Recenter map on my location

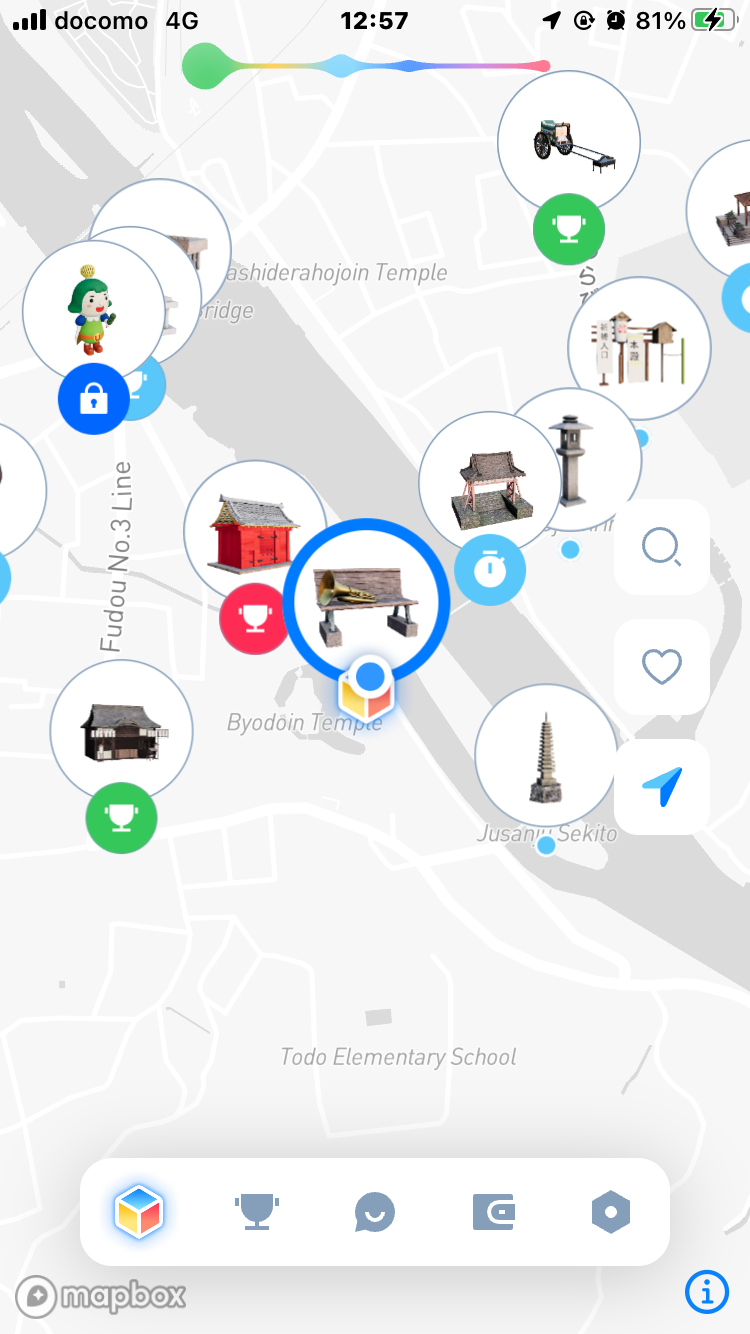coord(662,787)
